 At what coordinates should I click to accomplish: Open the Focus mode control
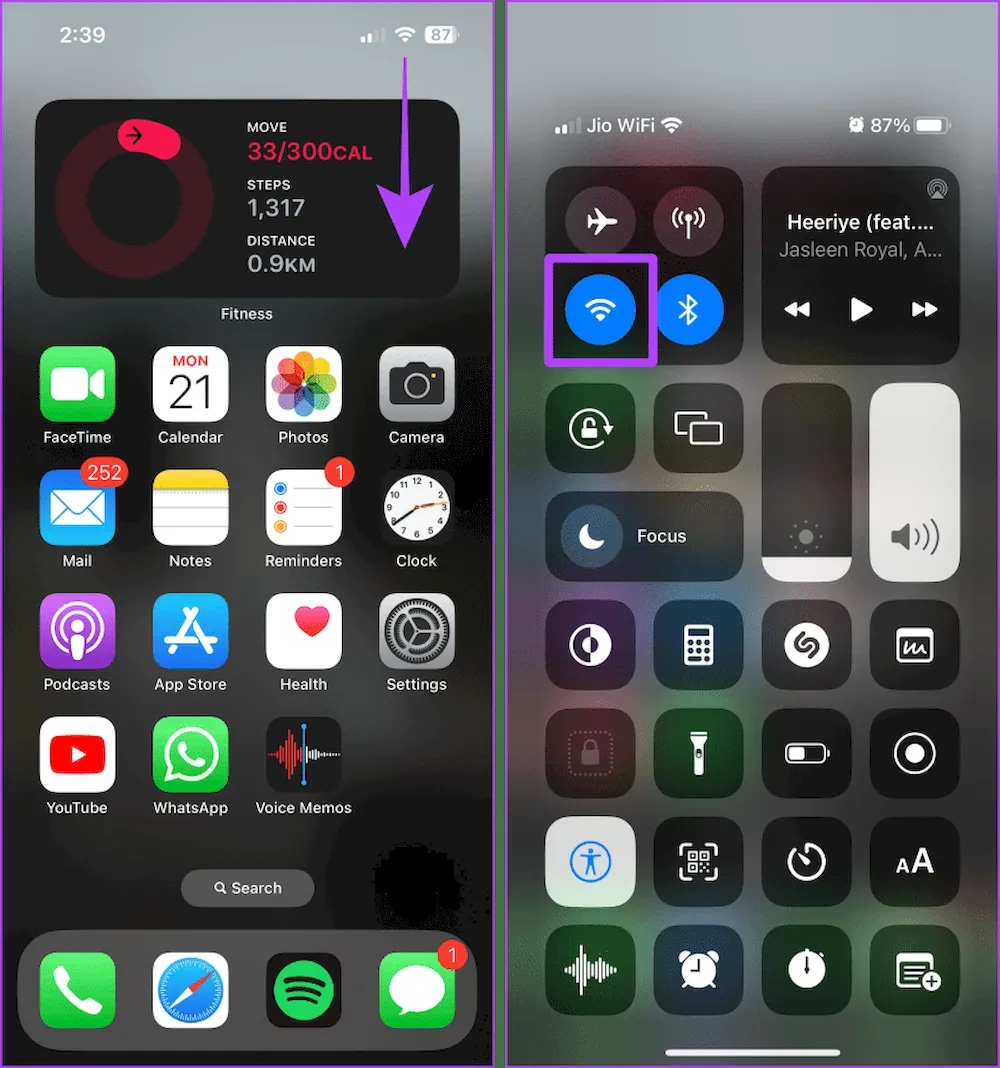[644, 536]
